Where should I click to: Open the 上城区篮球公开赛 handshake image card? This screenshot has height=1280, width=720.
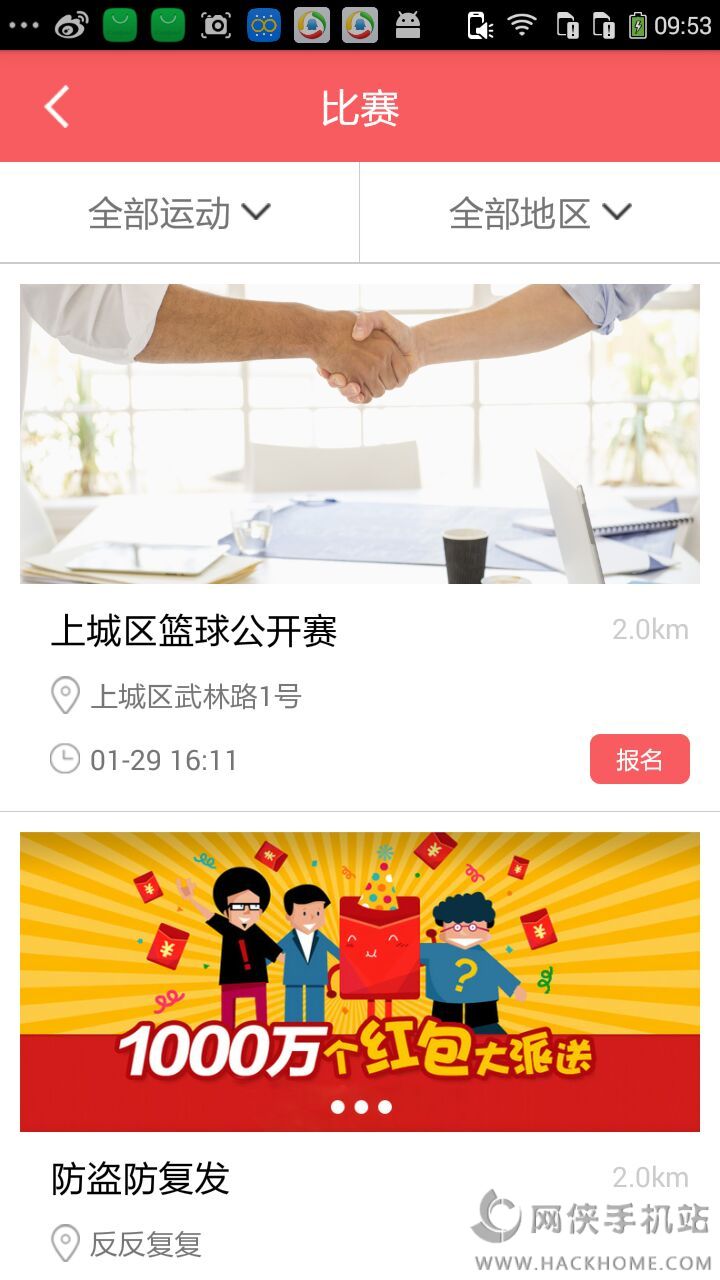(360, 434)
